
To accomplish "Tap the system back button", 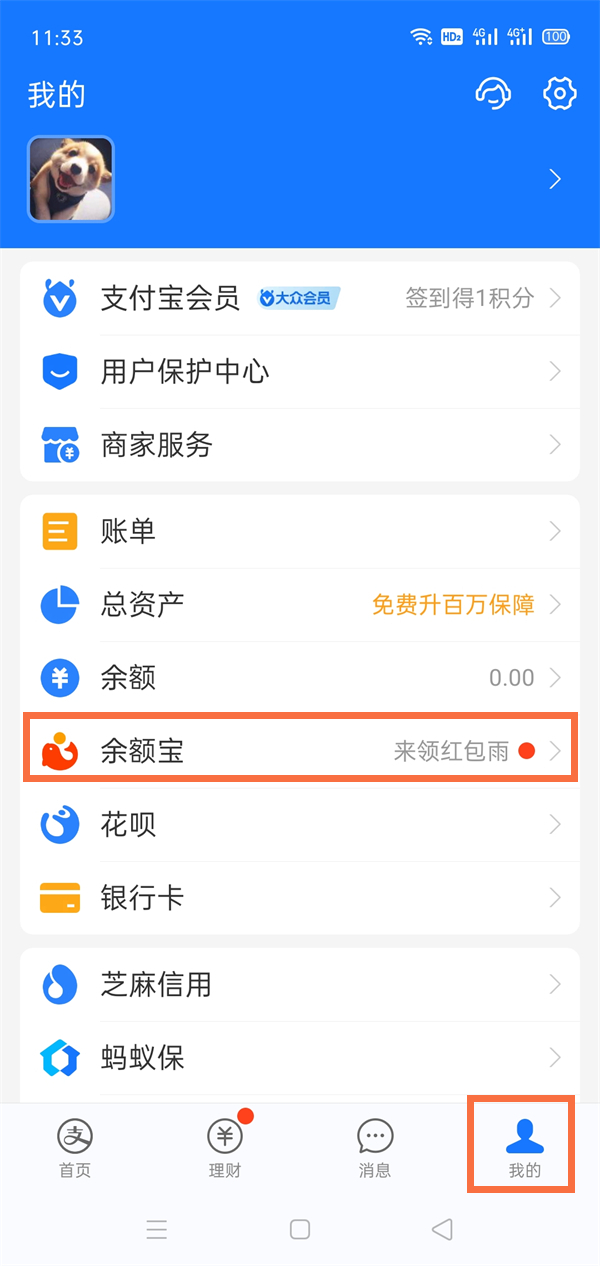I will tap(442, 1229).
